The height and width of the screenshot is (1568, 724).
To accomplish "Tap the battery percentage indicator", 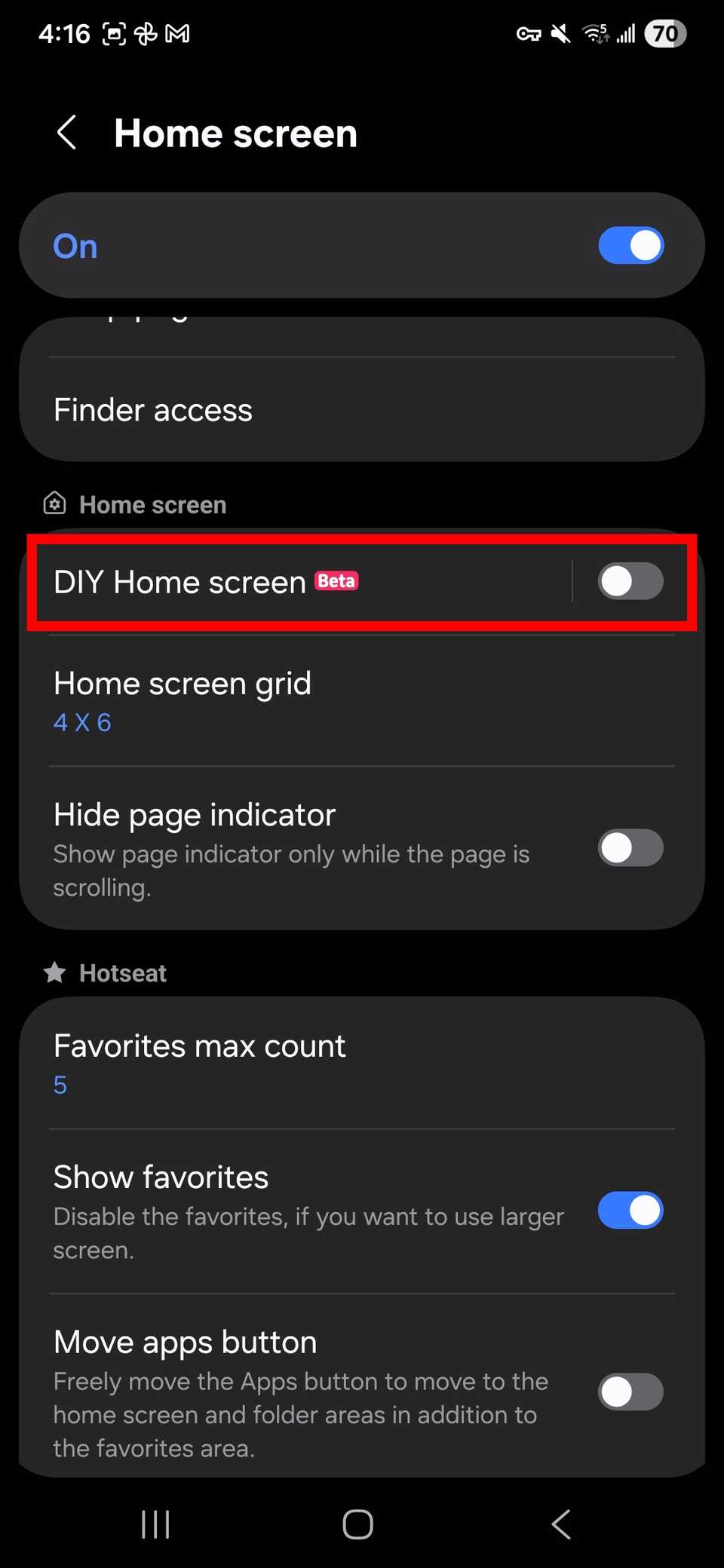I will (664, 33).
